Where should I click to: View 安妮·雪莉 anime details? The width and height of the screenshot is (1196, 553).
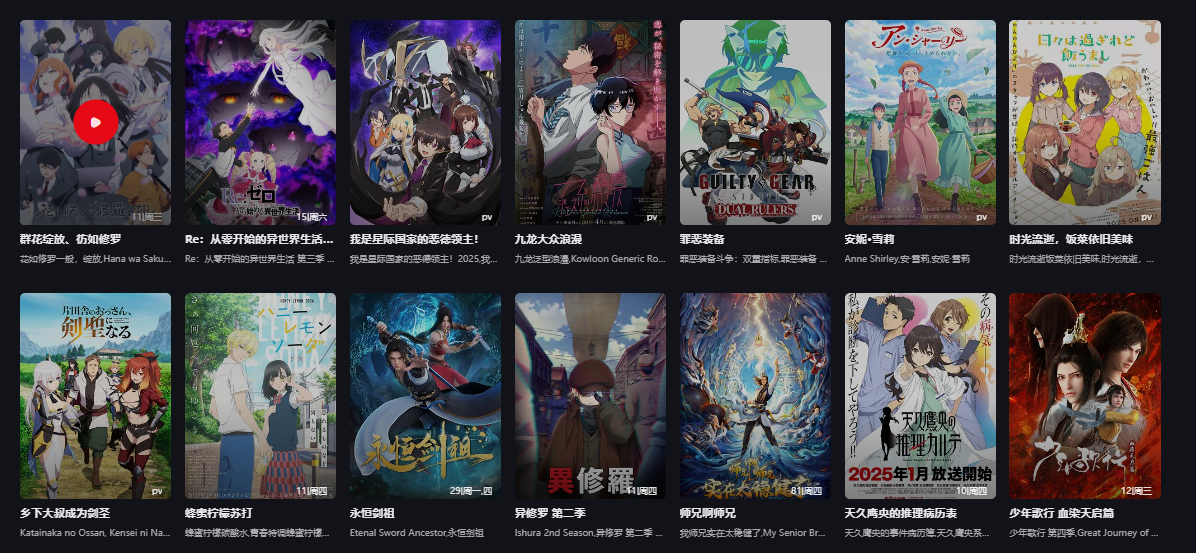point(920,122)
